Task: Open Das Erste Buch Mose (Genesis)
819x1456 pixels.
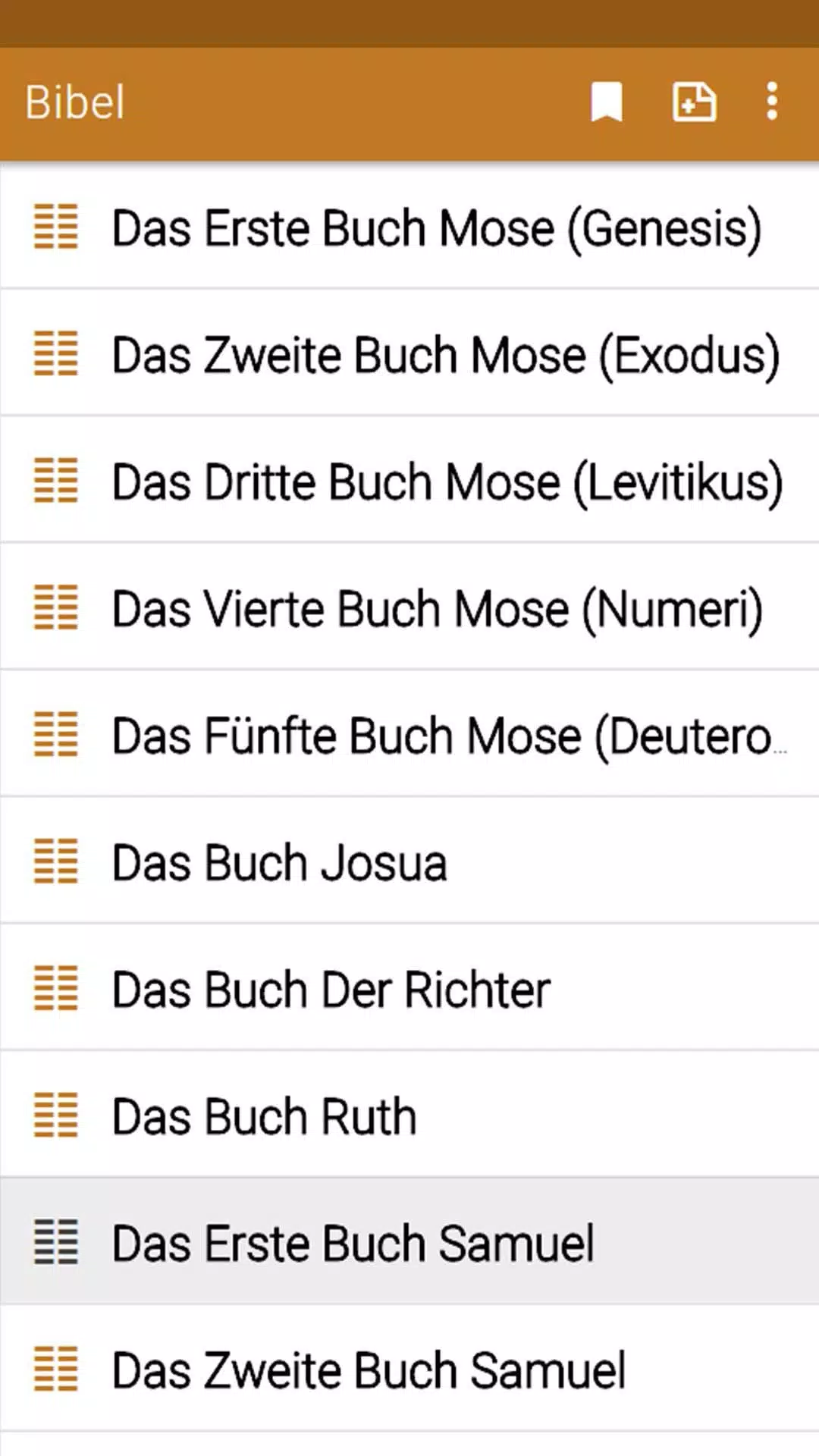Action: click(x=409, y=227)
